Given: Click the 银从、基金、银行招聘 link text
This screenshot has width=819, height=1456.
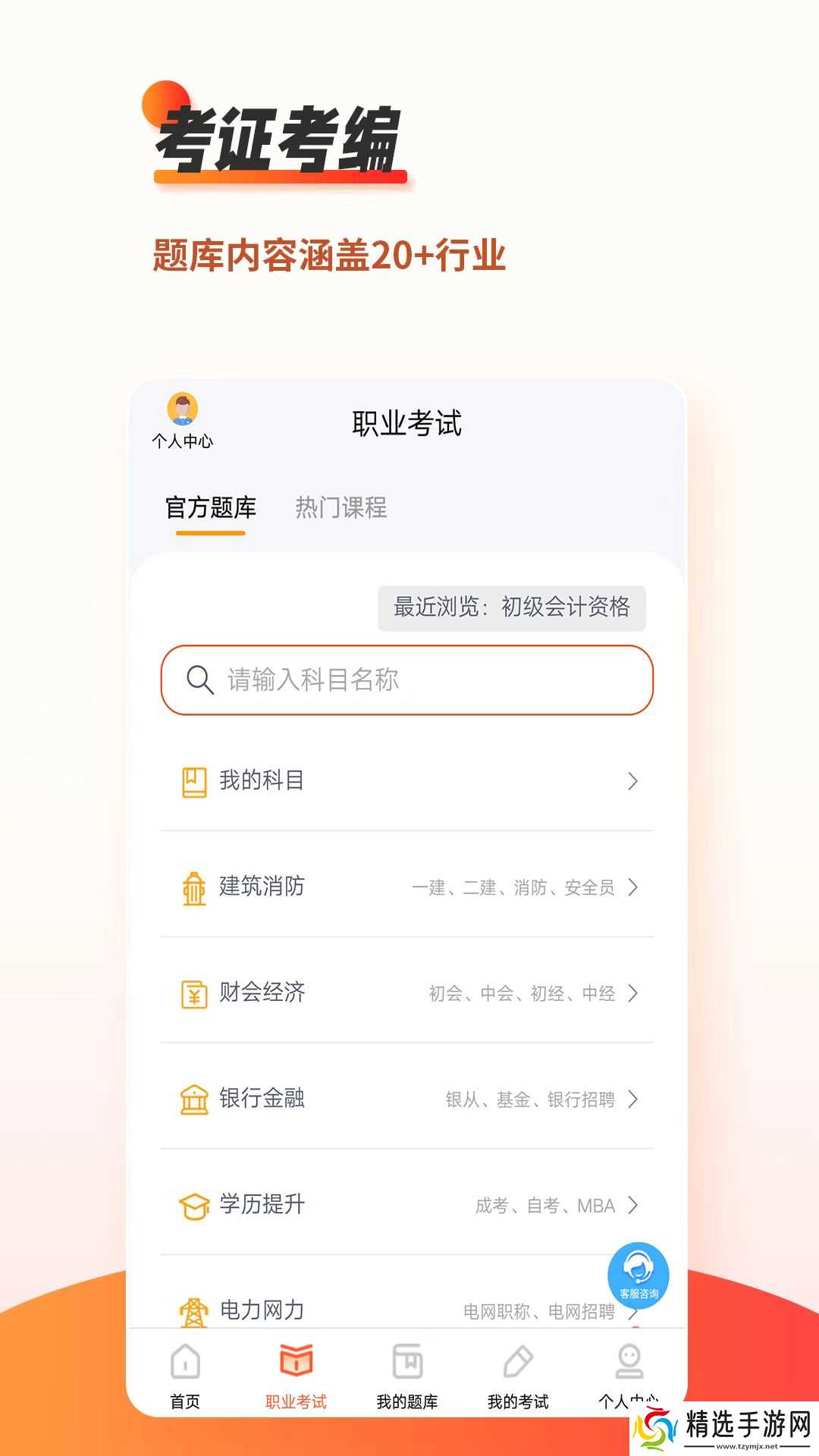Looking at the screenshot, I should coord(531,1101).
